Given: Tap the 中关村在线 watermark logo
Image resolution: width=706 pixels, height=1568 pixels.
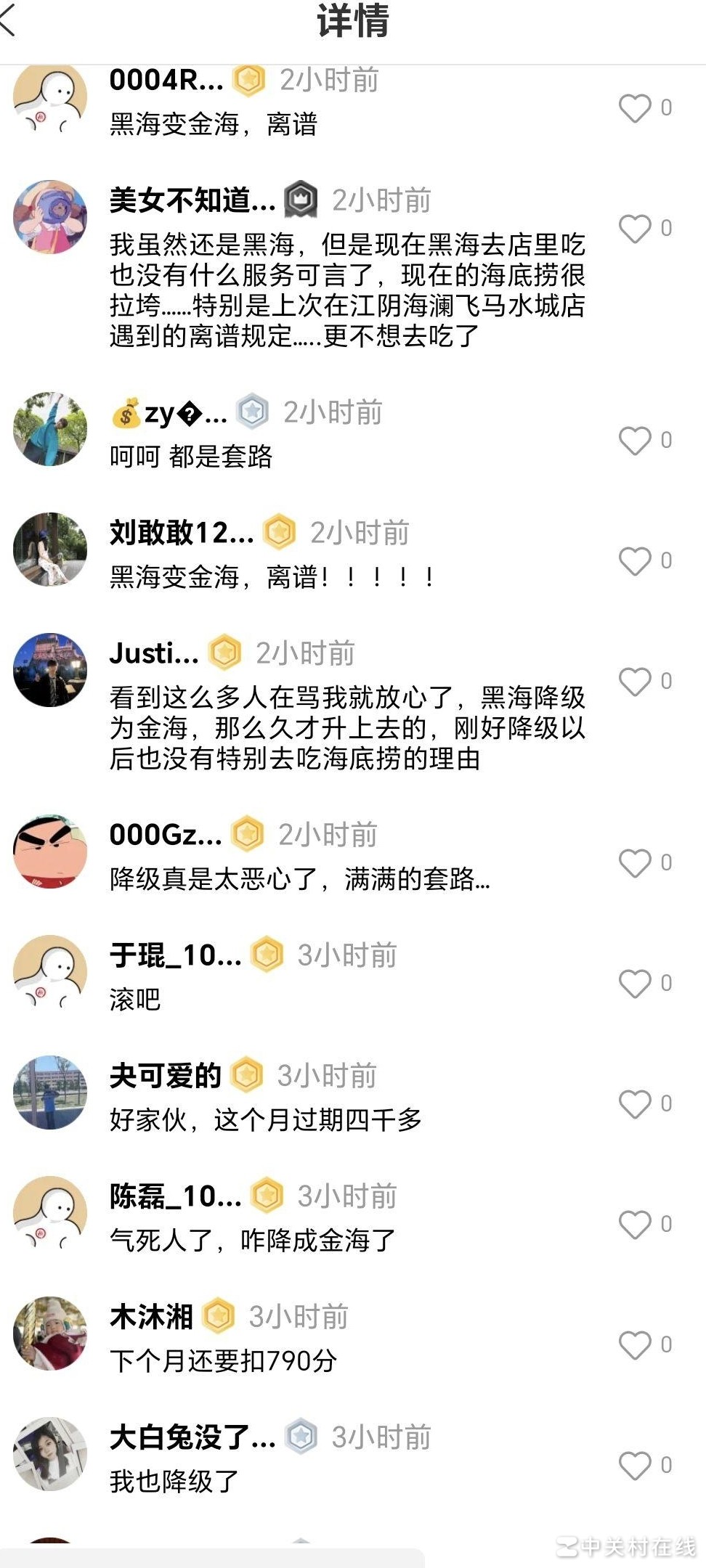Looking at the screenshot, I should (625, 1543).
